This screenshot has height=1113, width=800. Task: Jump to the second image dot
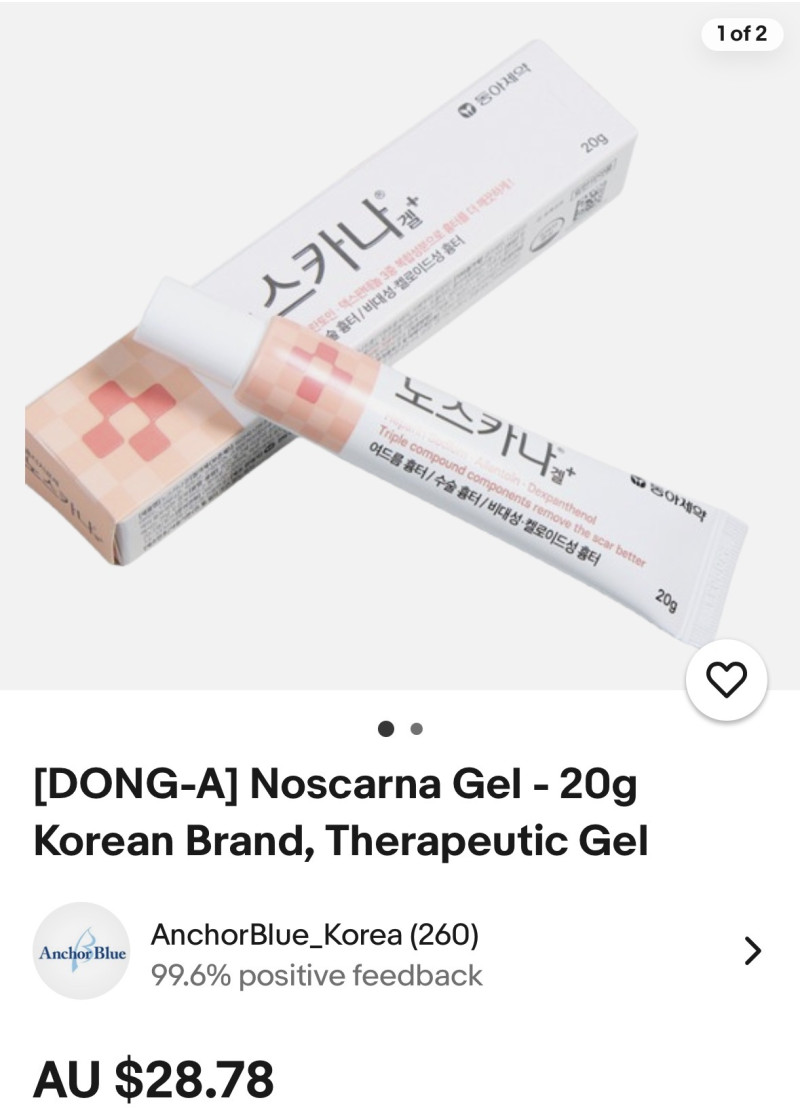pos(417,729)
